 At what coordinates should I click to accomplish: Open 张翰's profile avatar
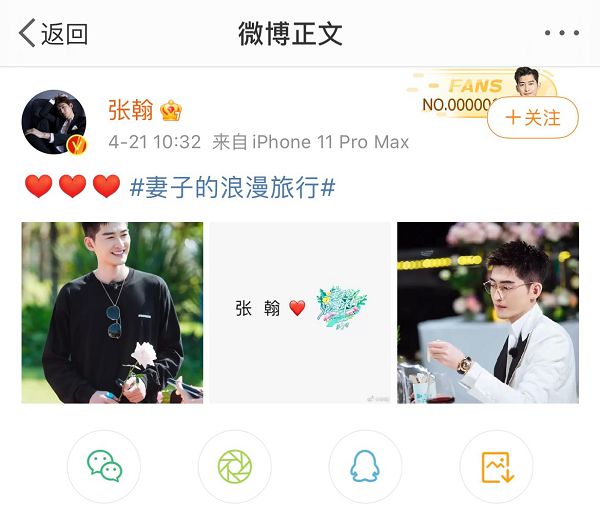54,123
